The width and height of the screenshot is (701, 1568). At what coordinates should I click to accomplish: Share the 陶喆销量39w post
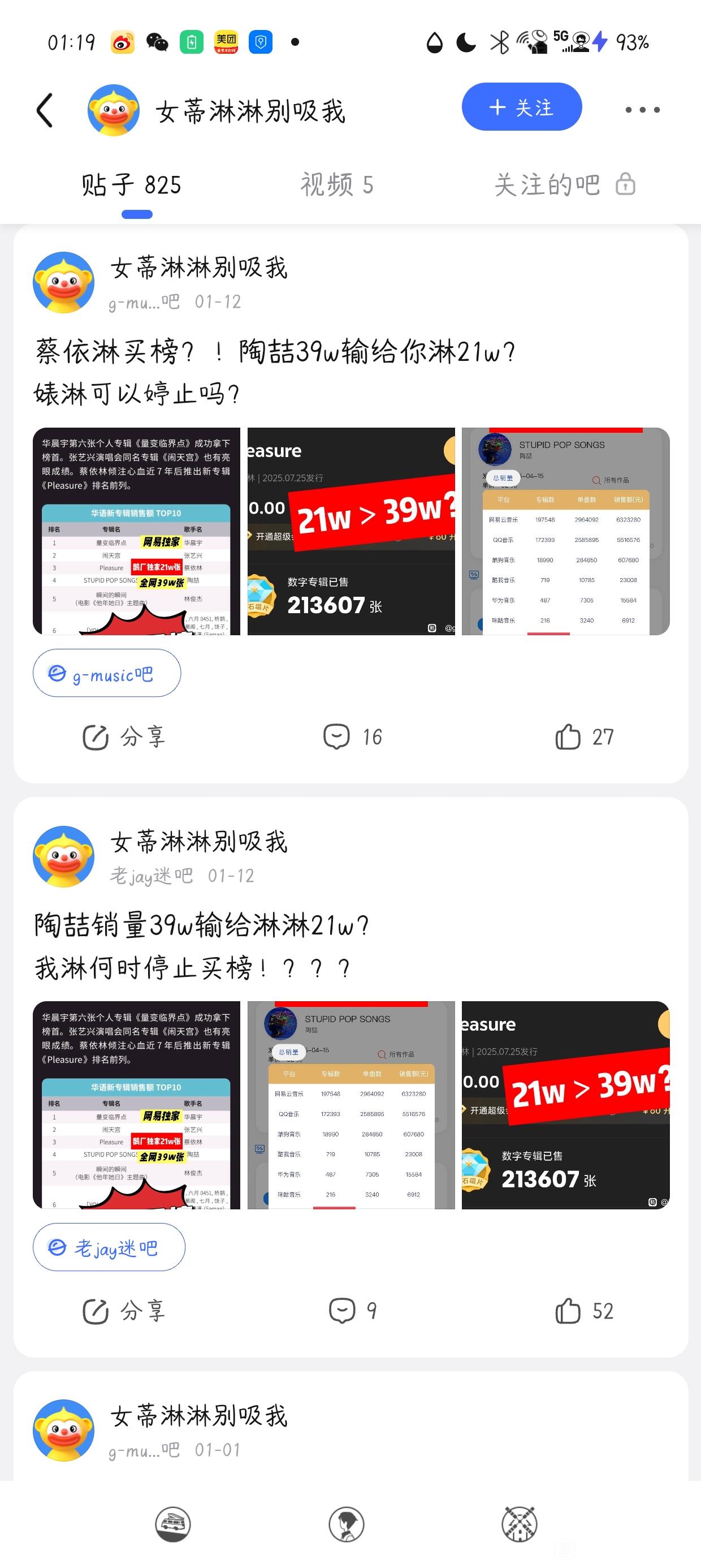click(x=124, y=1311)
